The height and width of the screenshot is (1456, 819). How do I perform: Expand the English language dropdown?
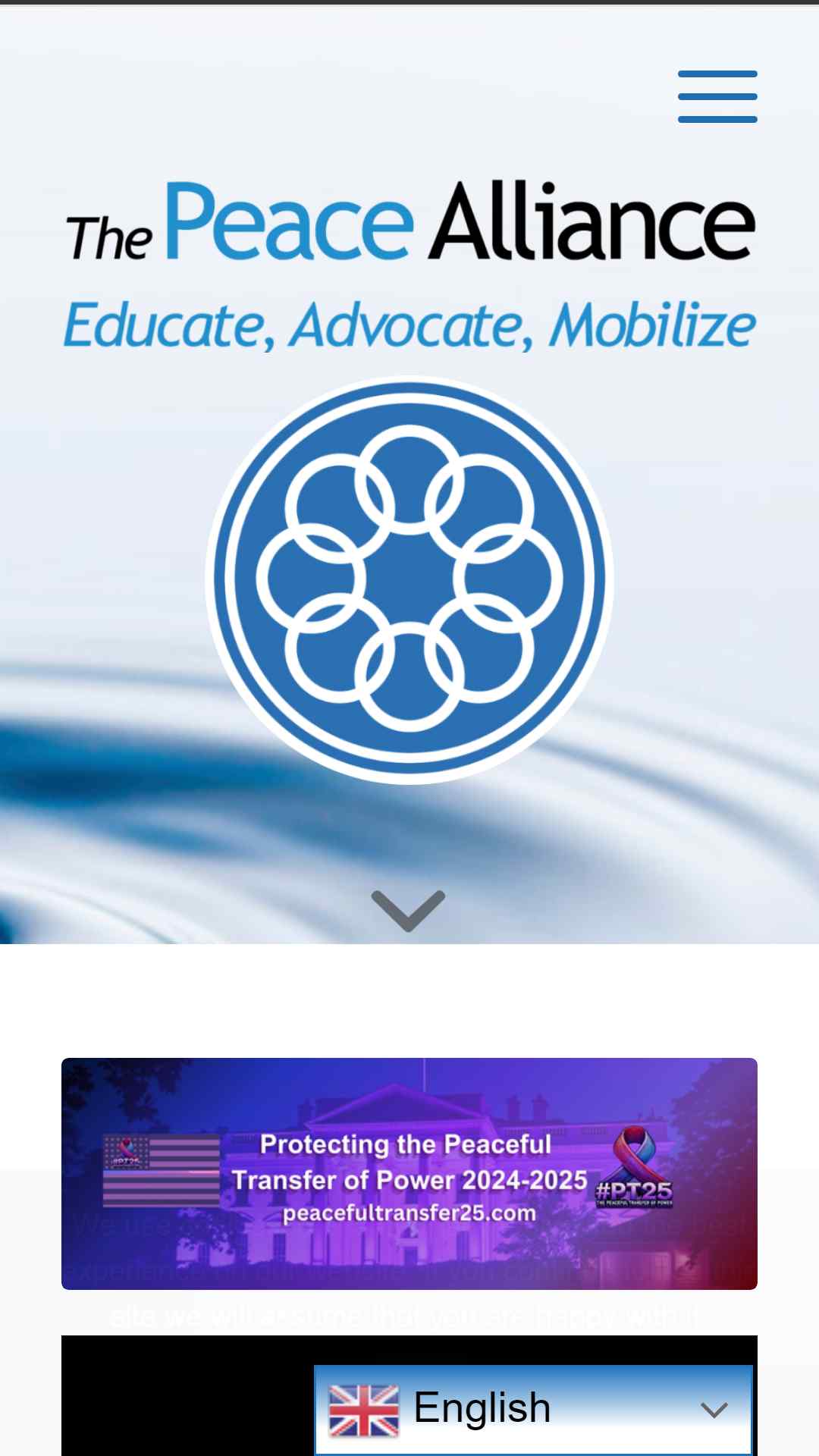[533, 1409]
